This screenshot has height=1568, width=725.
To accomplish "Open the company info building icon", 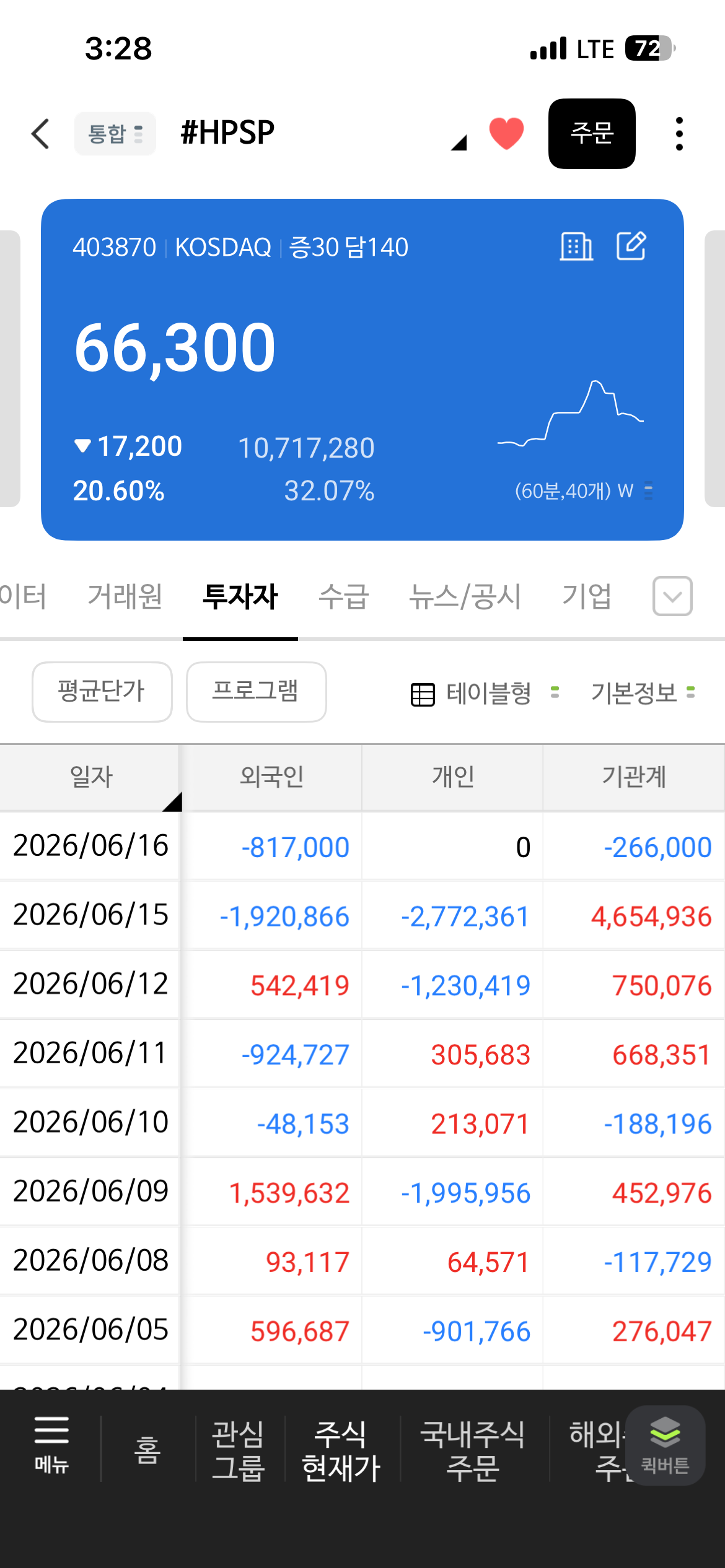I will pos(576,246).
